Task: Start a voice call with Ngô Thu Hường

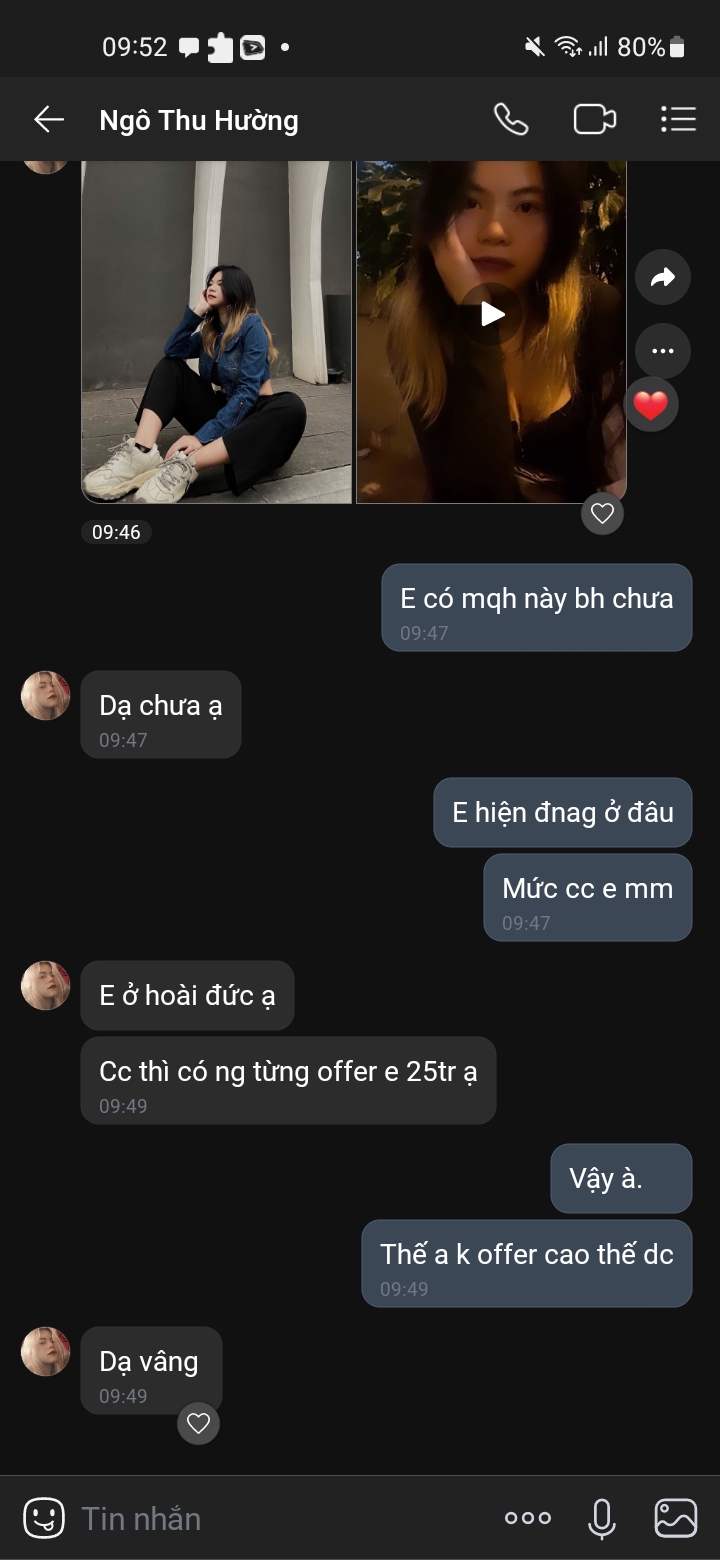Action: (512, 119)
